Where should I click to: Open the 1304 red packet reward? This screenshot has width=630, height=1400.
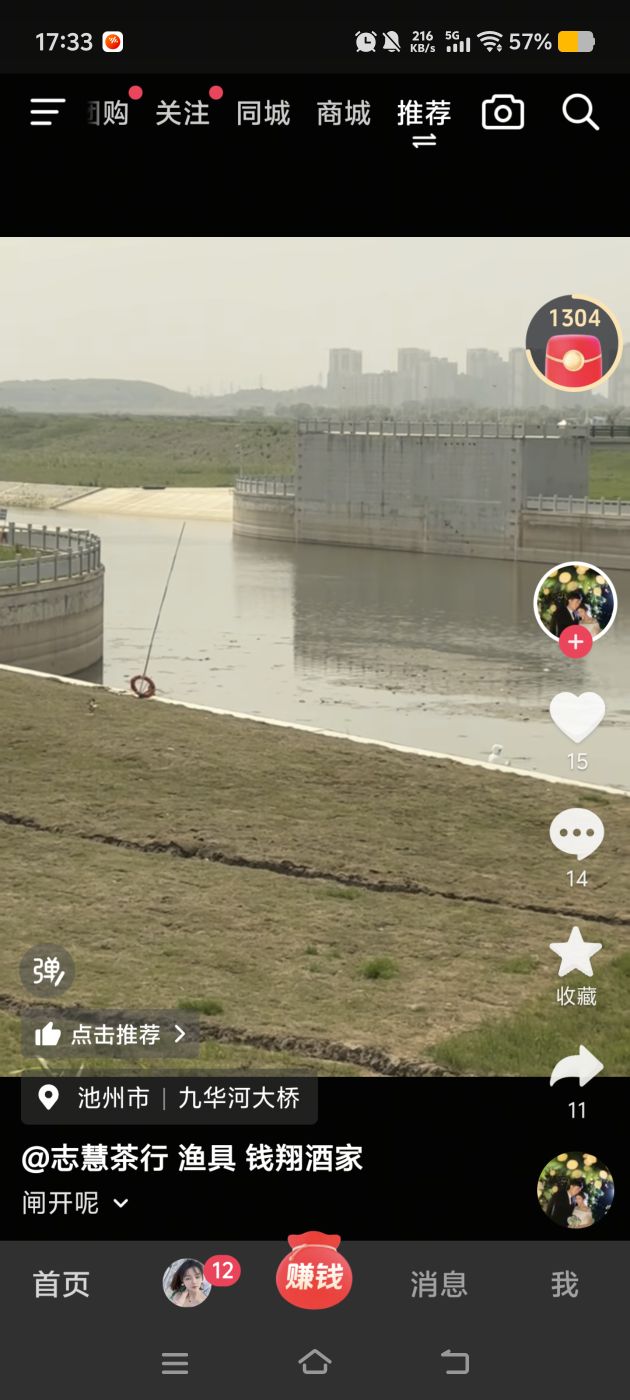coord(574,344)
